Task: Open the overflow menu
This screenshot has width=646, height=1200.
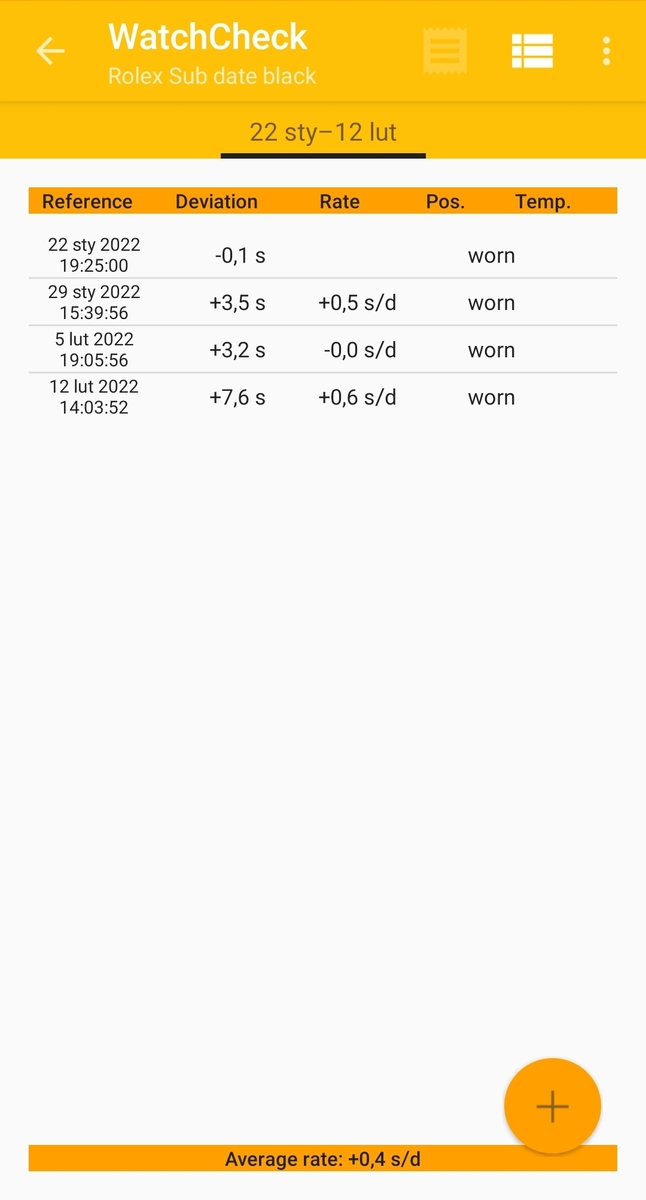Action: click(x=606, y=51)
